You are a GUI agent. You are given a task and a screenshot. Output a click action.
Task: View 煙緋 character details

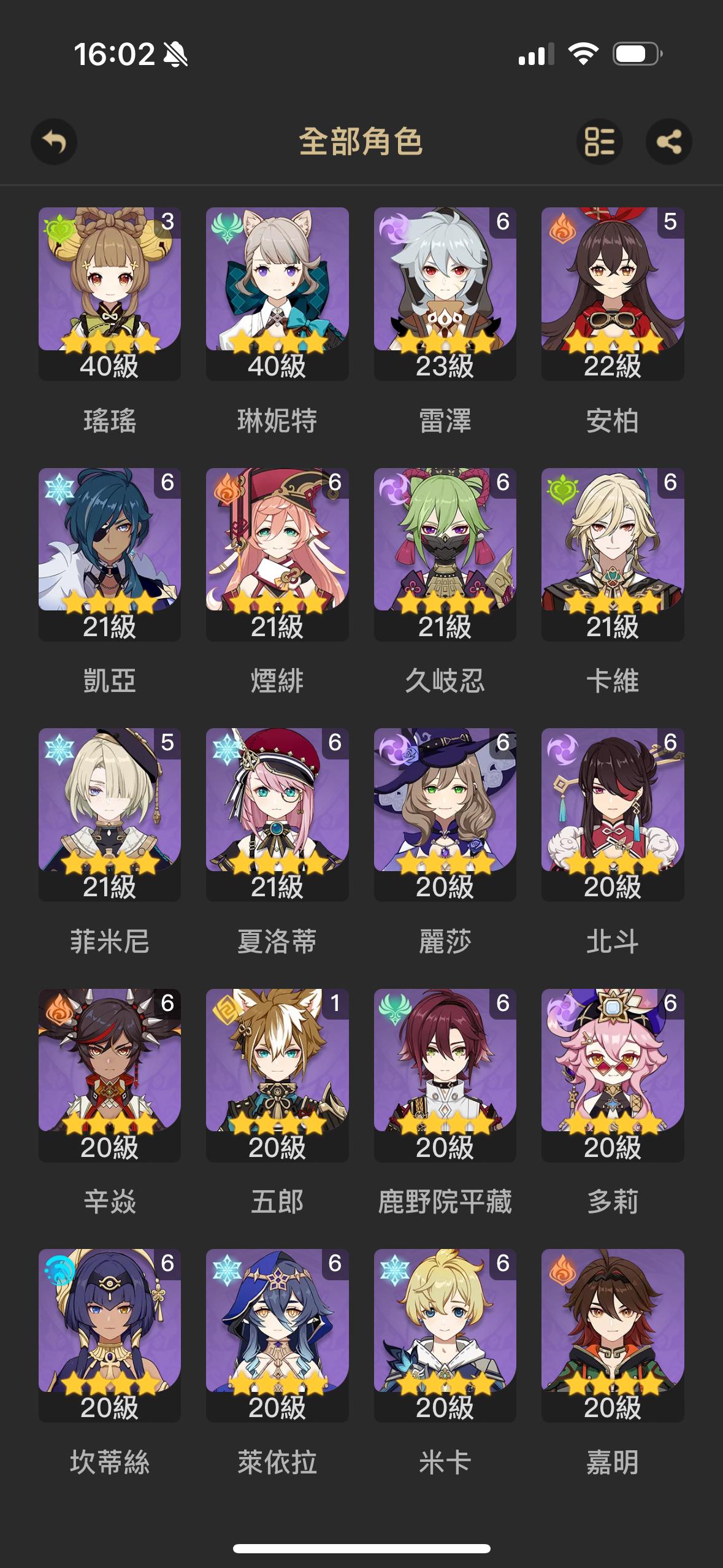(277, 554)
